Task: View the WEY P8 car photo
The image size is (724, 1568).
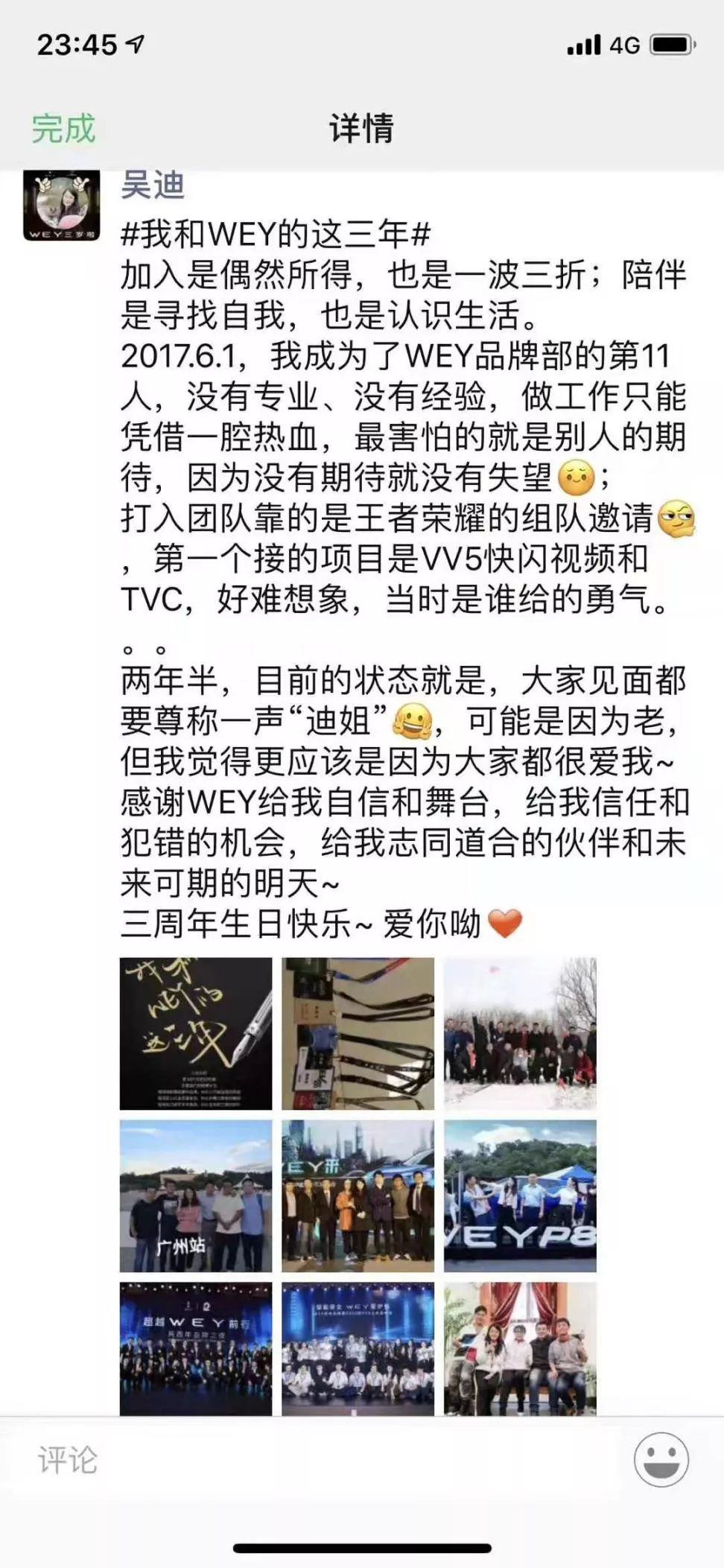Action: click(x=520, y=1196)
